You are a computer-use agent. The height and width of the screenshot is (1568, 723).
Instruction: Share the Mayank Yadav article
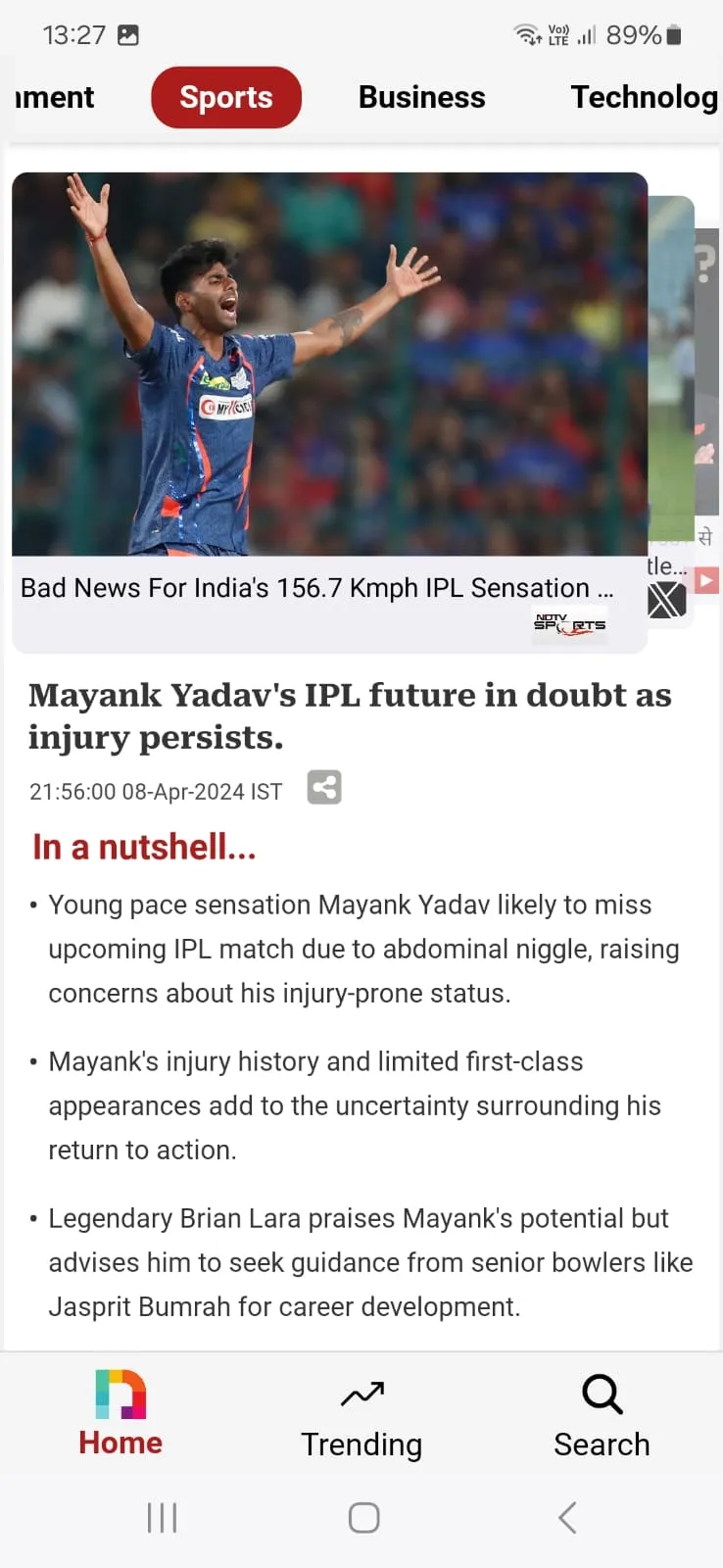click(324, 788)
